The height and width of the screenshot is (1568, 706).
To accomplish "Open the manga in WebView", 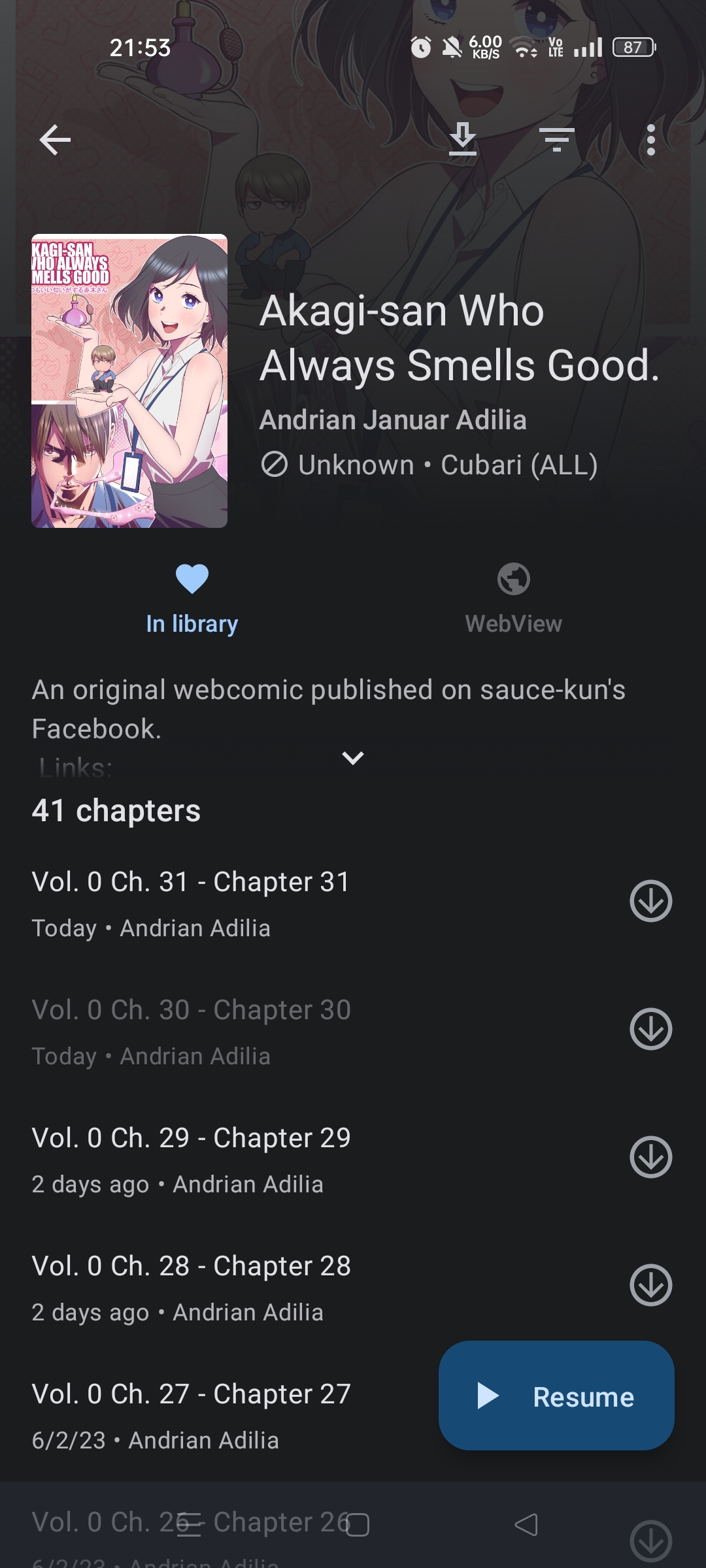I will pos(514,598).
